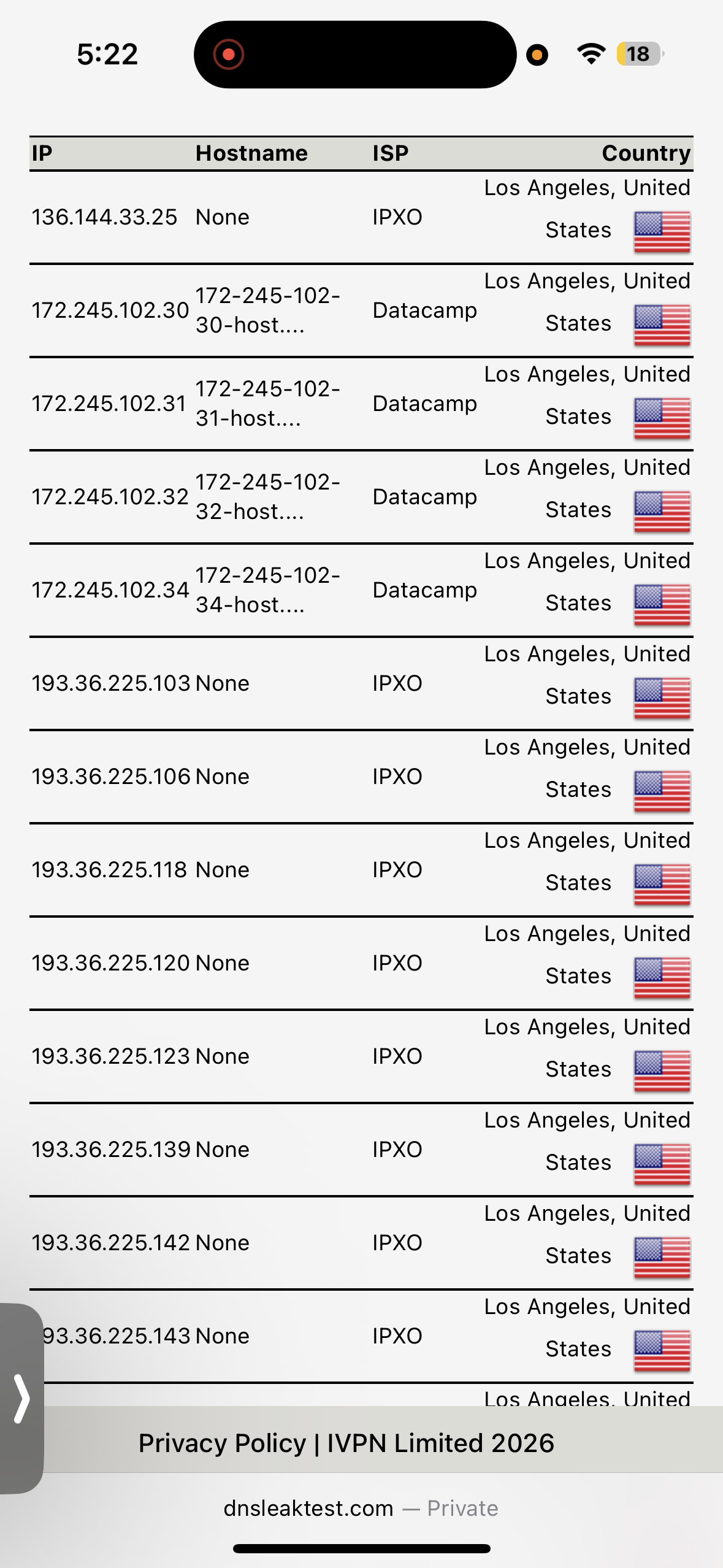Tap the red screen recording indicator

coord(229,55)
